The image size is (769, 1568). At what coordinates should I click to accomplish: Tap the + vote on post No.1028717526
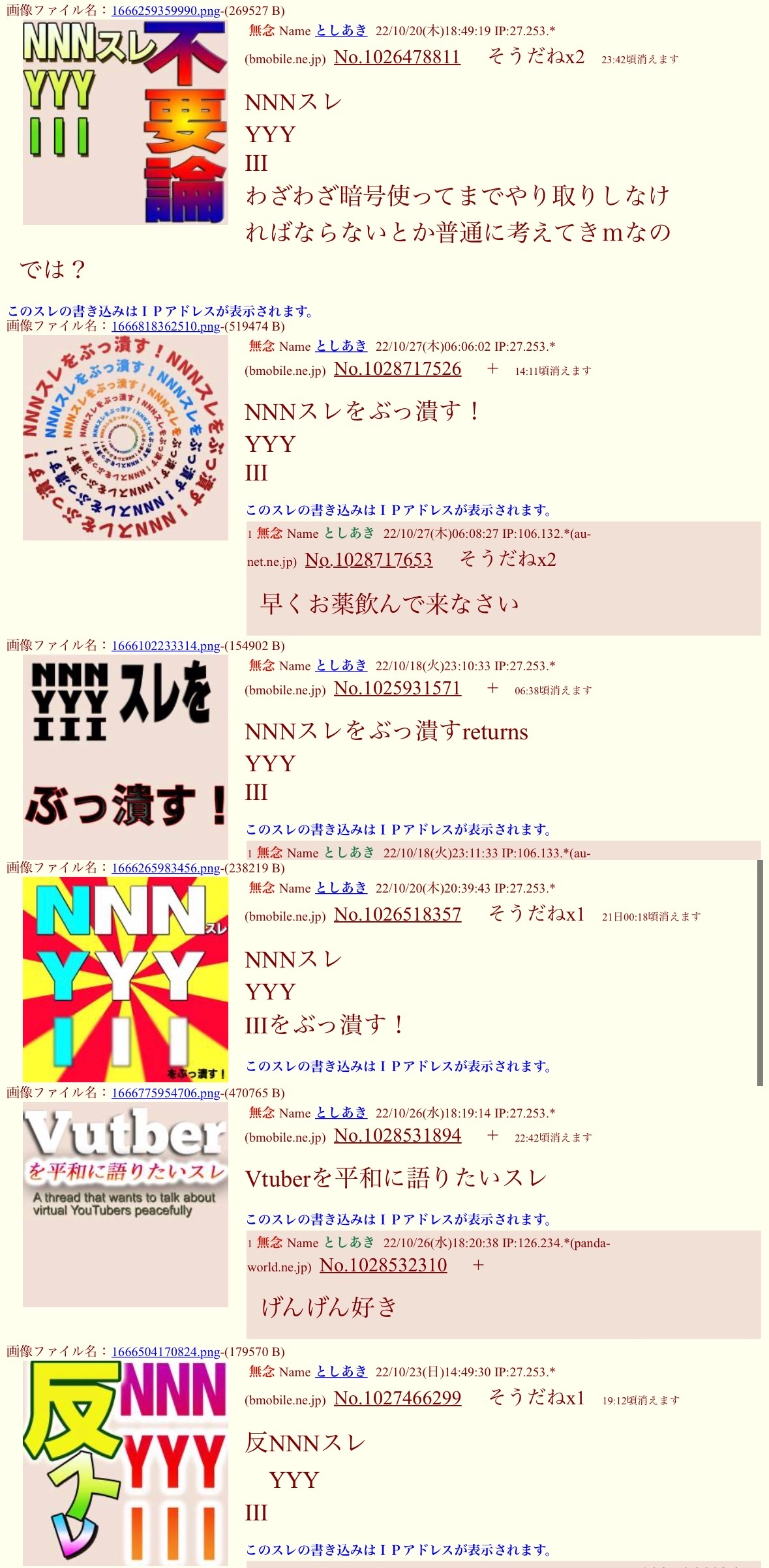coord(492,369)
